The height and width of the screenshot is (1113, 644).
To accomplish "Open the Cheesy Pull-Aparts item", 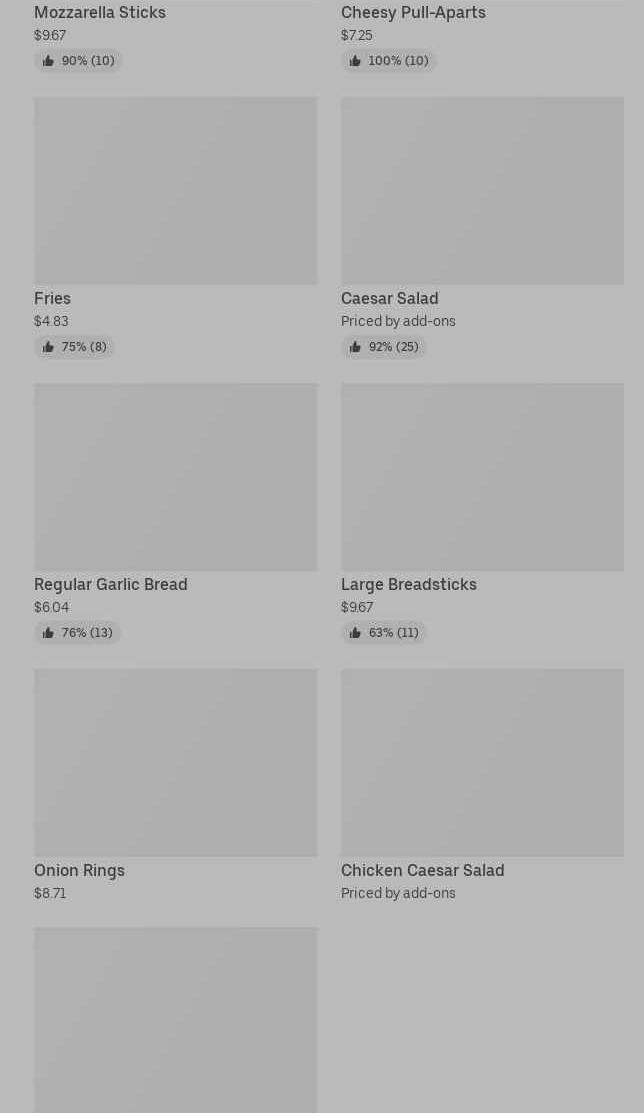I will 413,13.
